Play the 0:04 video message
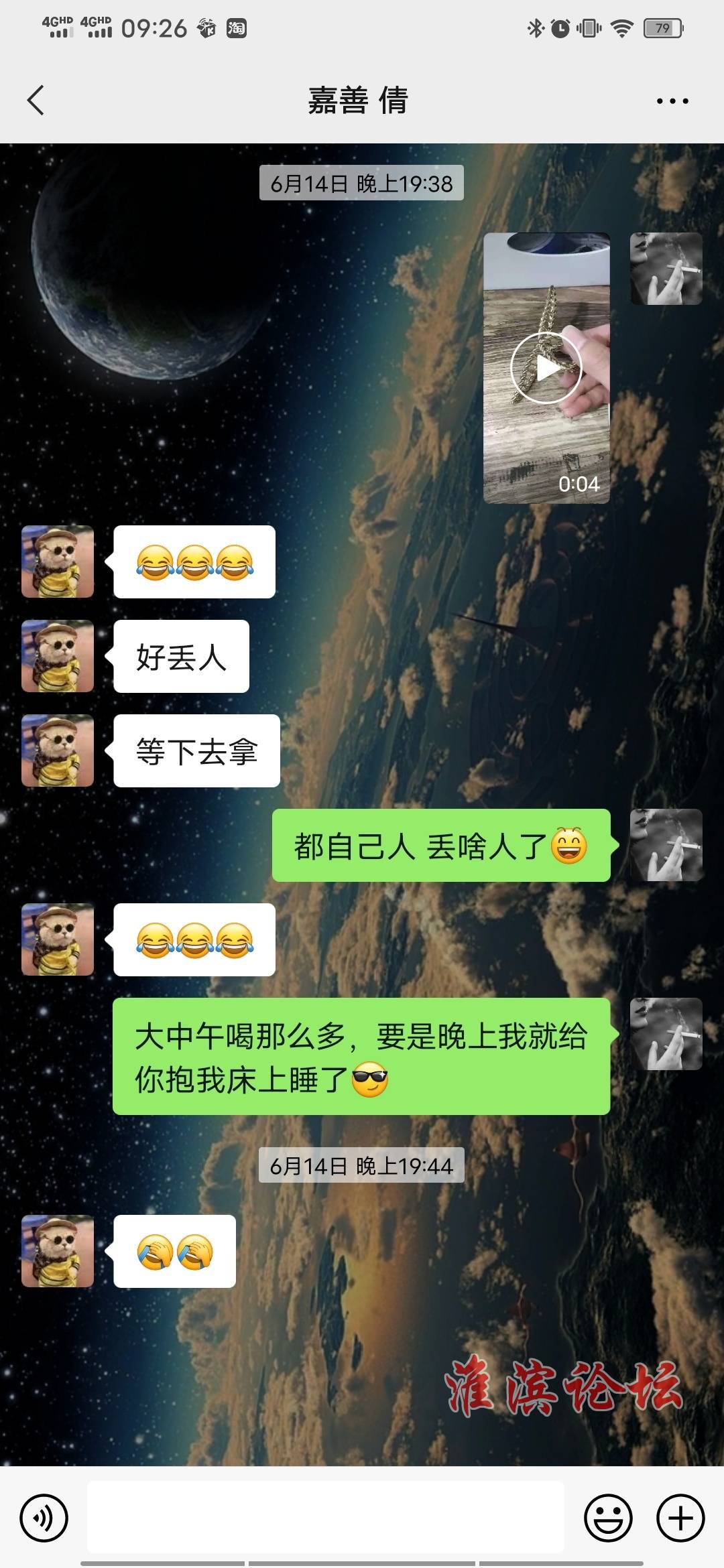Screen dimensions: 724x1568 tap(546, 368)
